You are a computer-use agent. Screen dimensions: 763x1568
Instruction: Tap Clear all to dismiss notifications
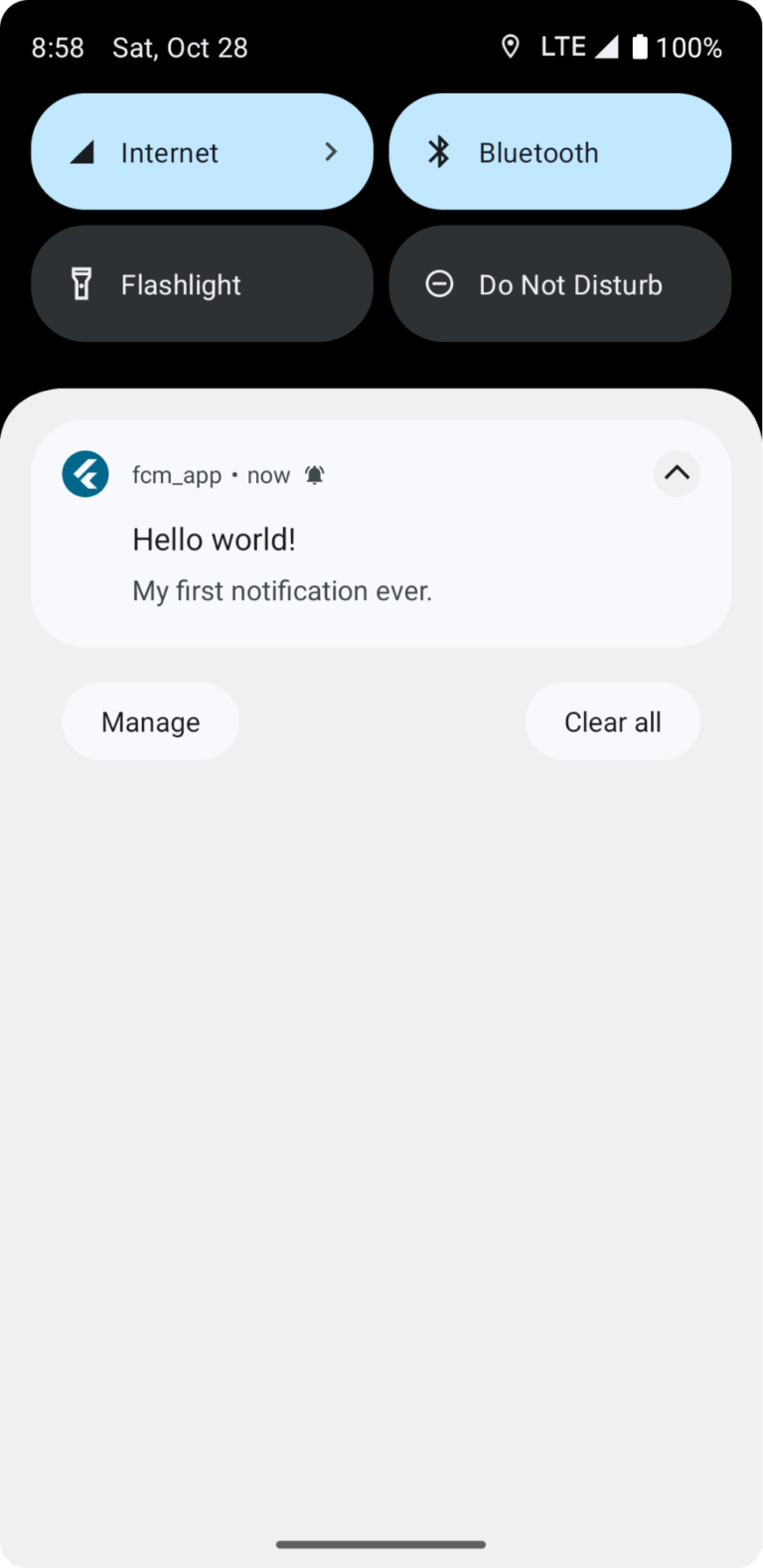pos(612,721)
